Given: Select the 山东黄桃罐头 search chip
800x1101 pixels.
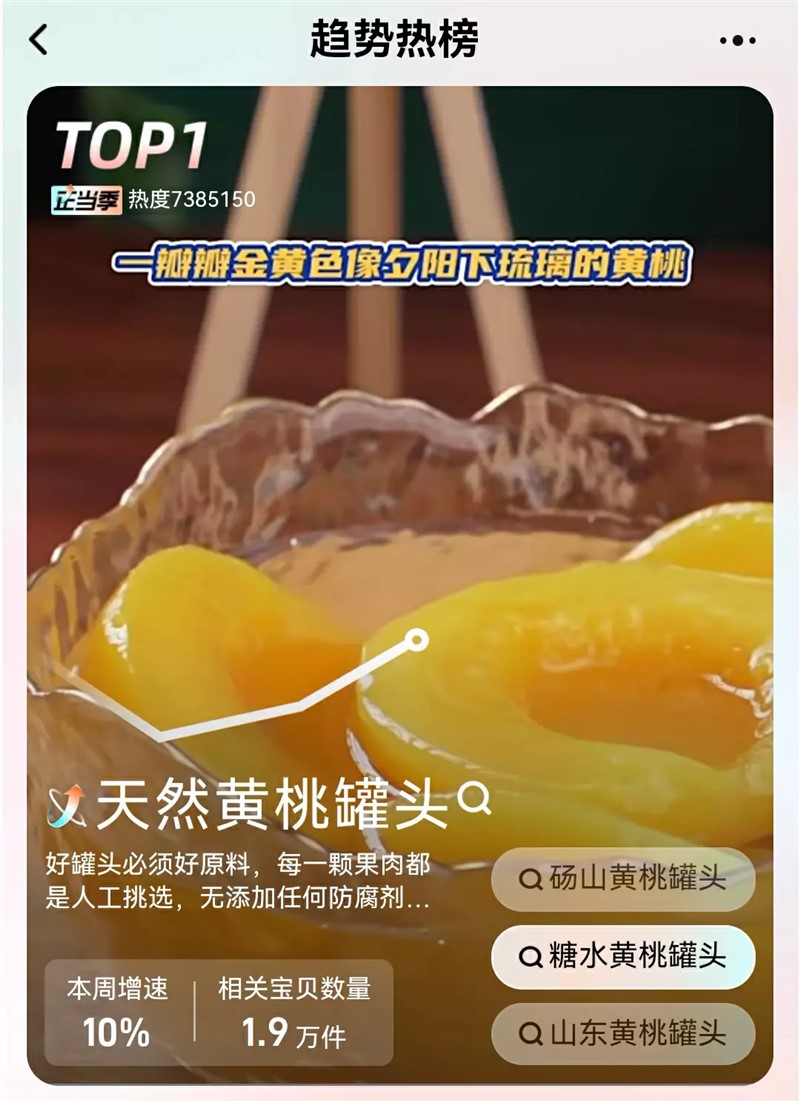Looking at the screenshot, I should (622, 1033).
